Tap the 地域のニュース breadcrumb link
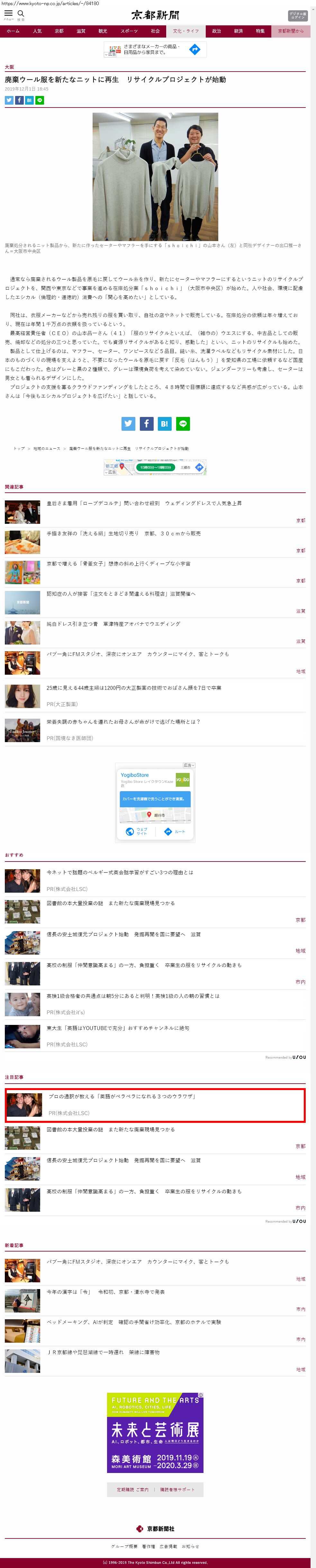Screen dimensions: 316x1568 pos(47,449)
